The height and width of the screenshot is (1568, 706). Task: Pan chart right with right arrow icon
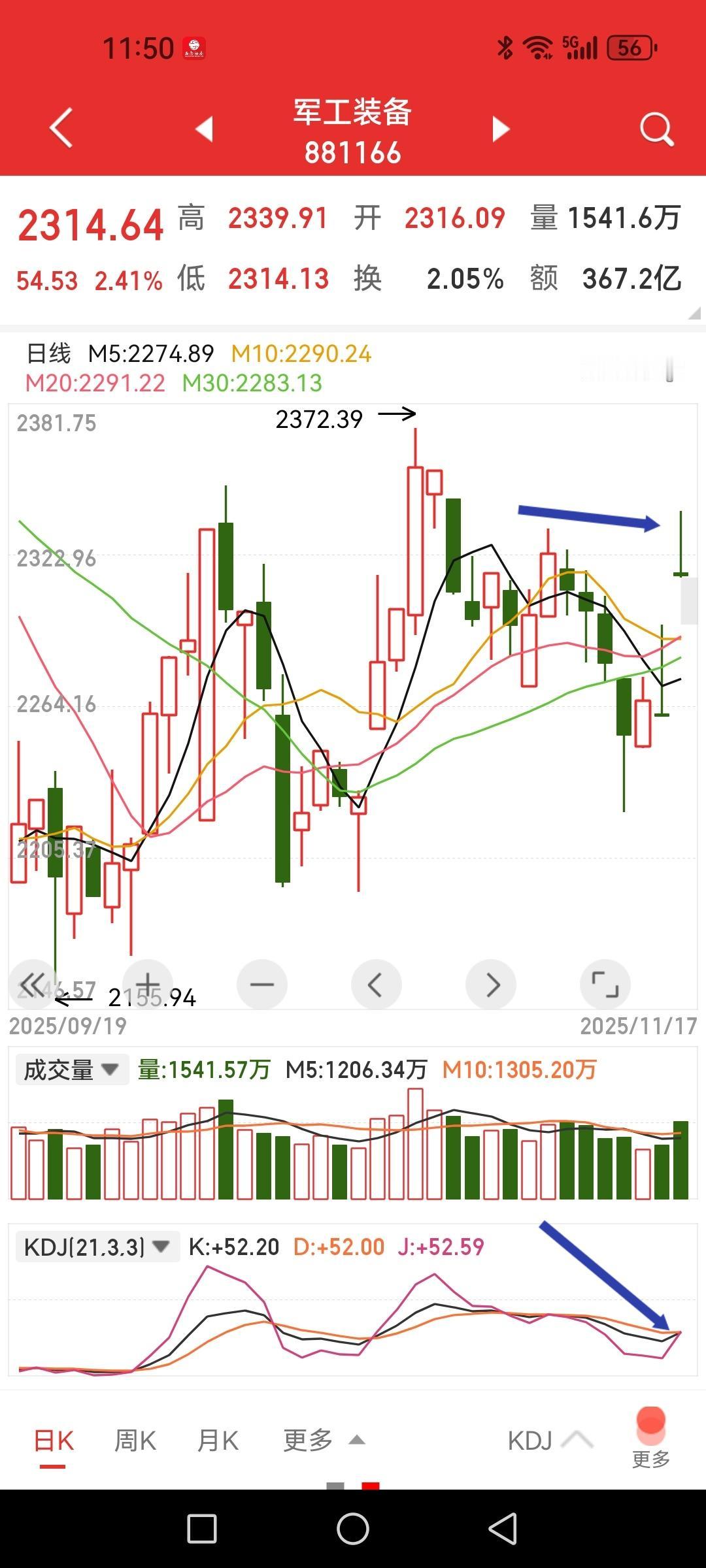491,985
